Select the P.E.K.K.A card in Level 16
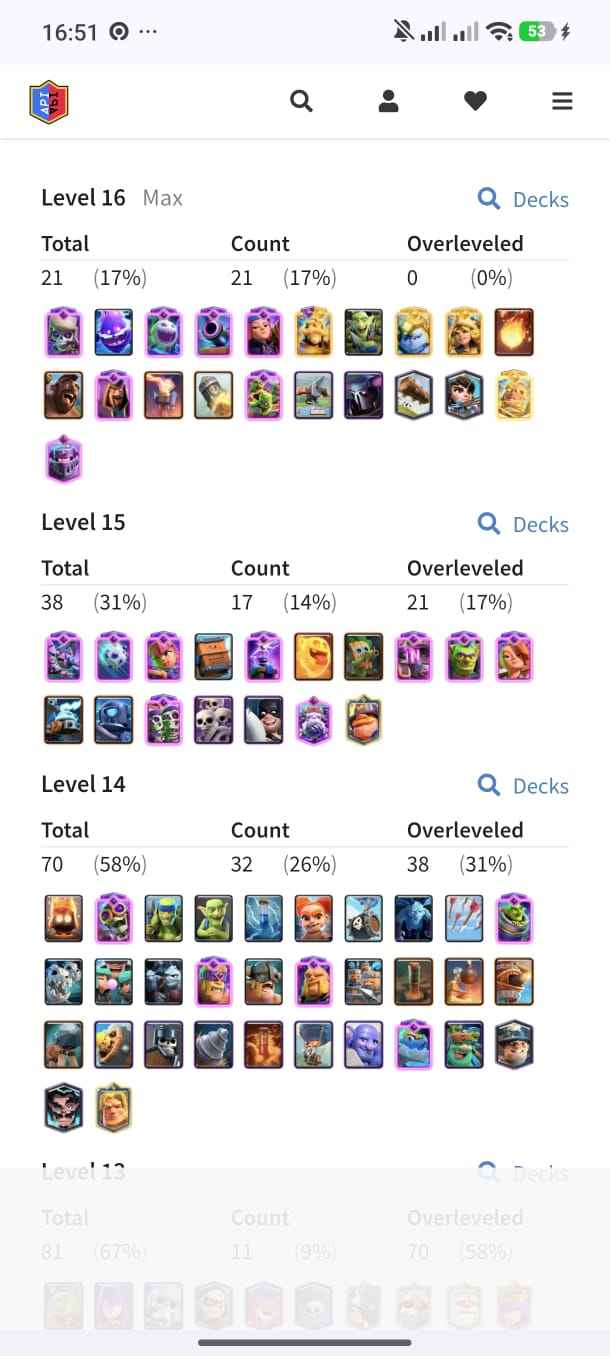Screen dimensions: 610x1356 pyautogui.click(x=364, y=395)
